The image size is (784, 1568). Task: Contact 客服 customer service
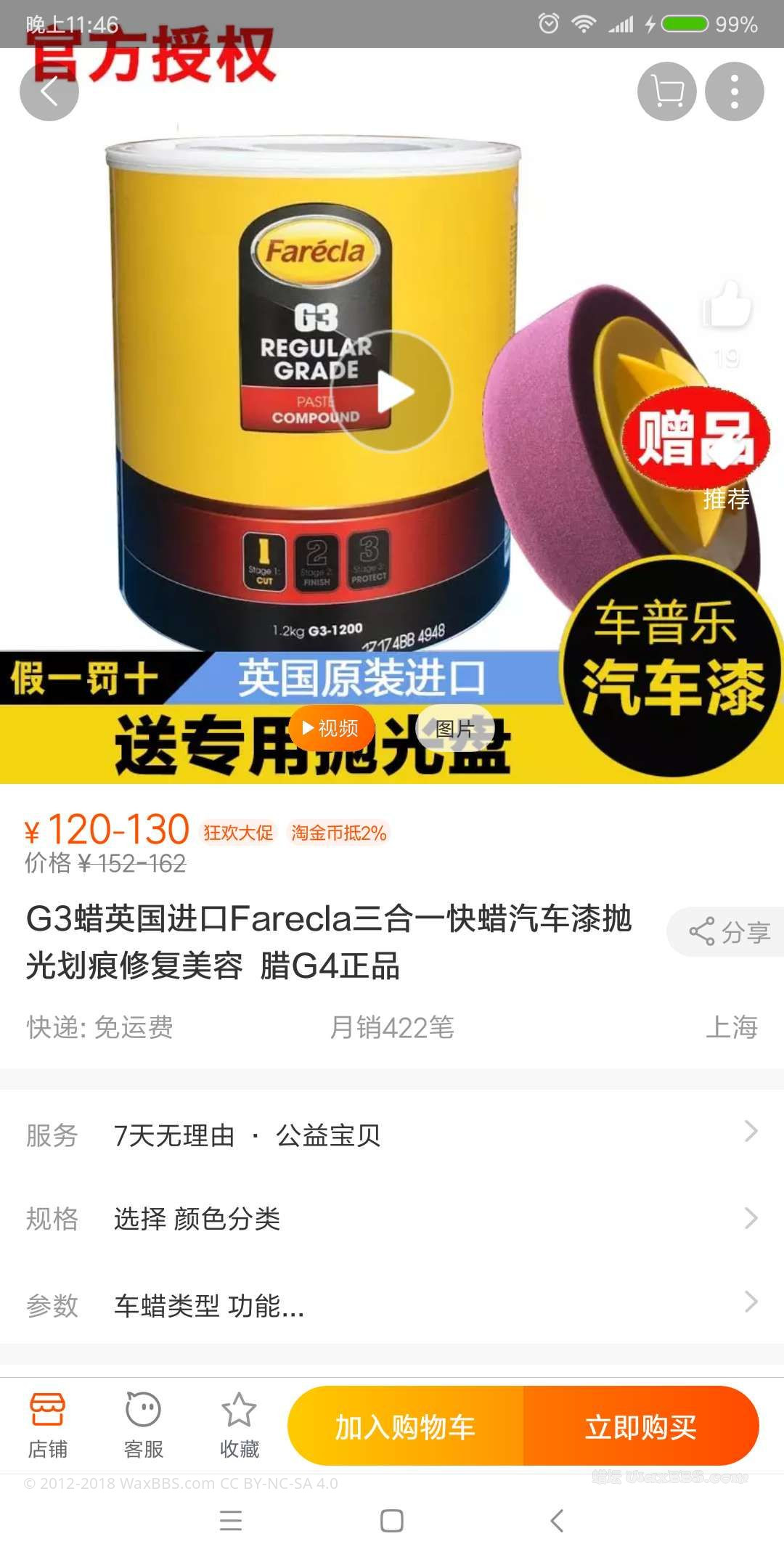(x=143, y=1426)
